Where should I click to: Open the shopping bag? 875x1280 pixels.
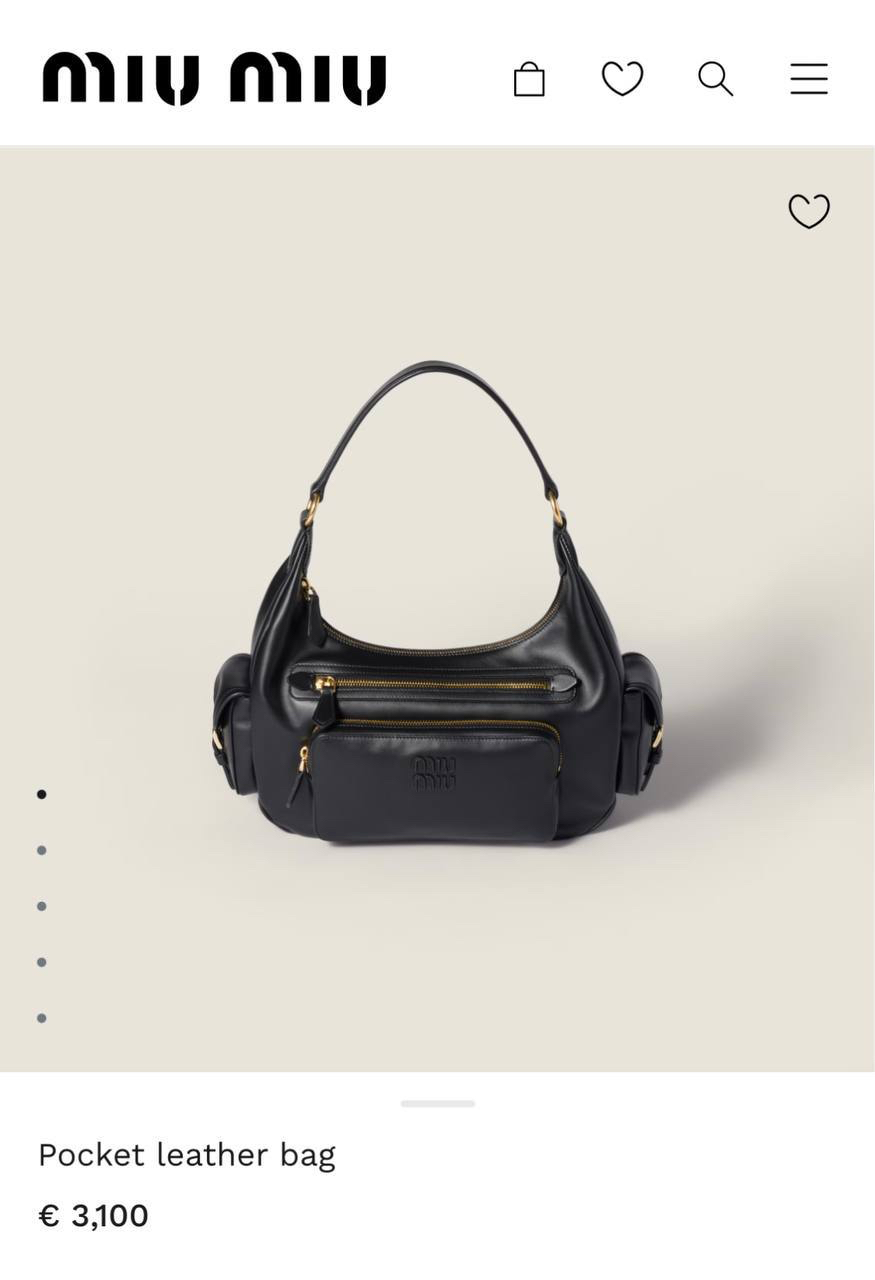pyautogui.click(x=529, y=79)
